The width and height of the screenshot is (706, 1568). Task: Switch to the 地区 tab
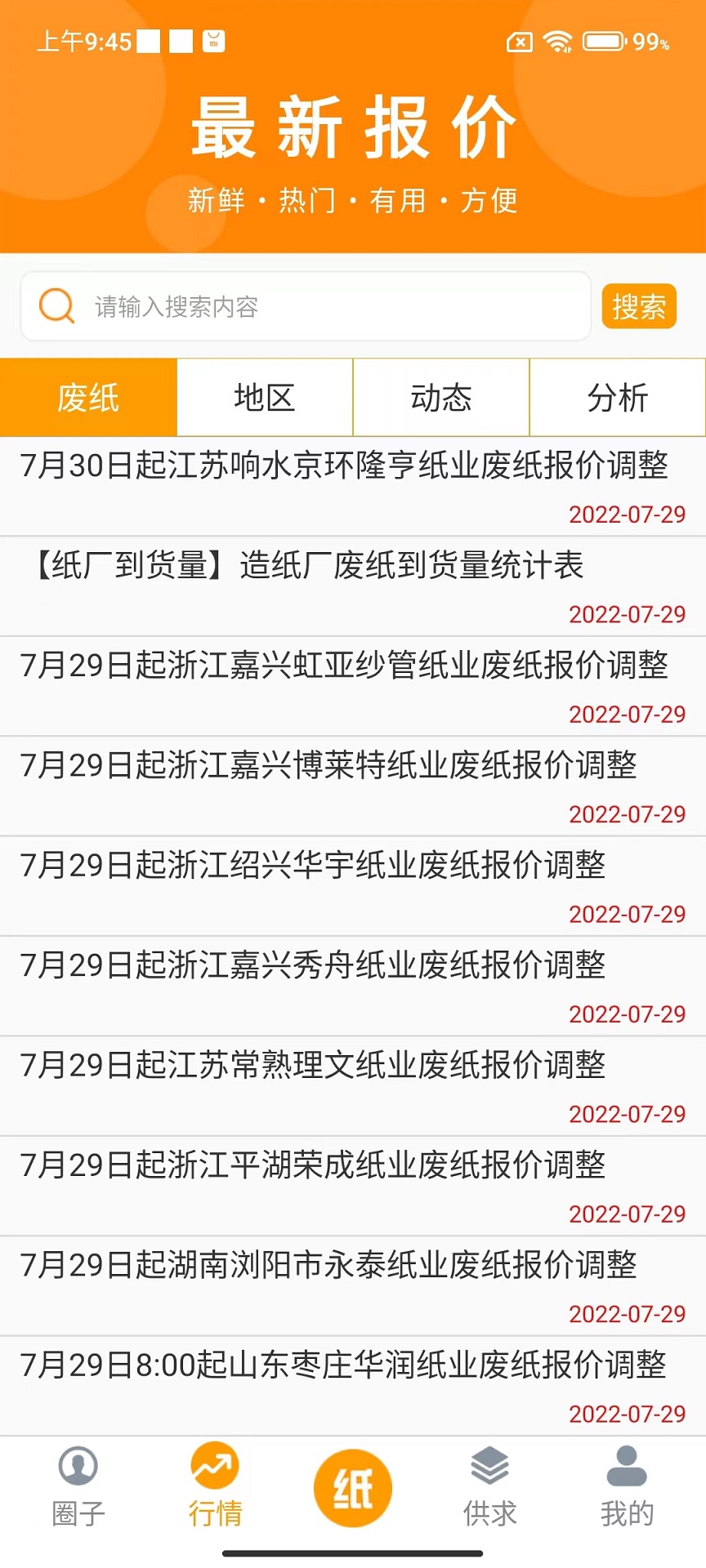pyautogui.click(x=265, y=398)
